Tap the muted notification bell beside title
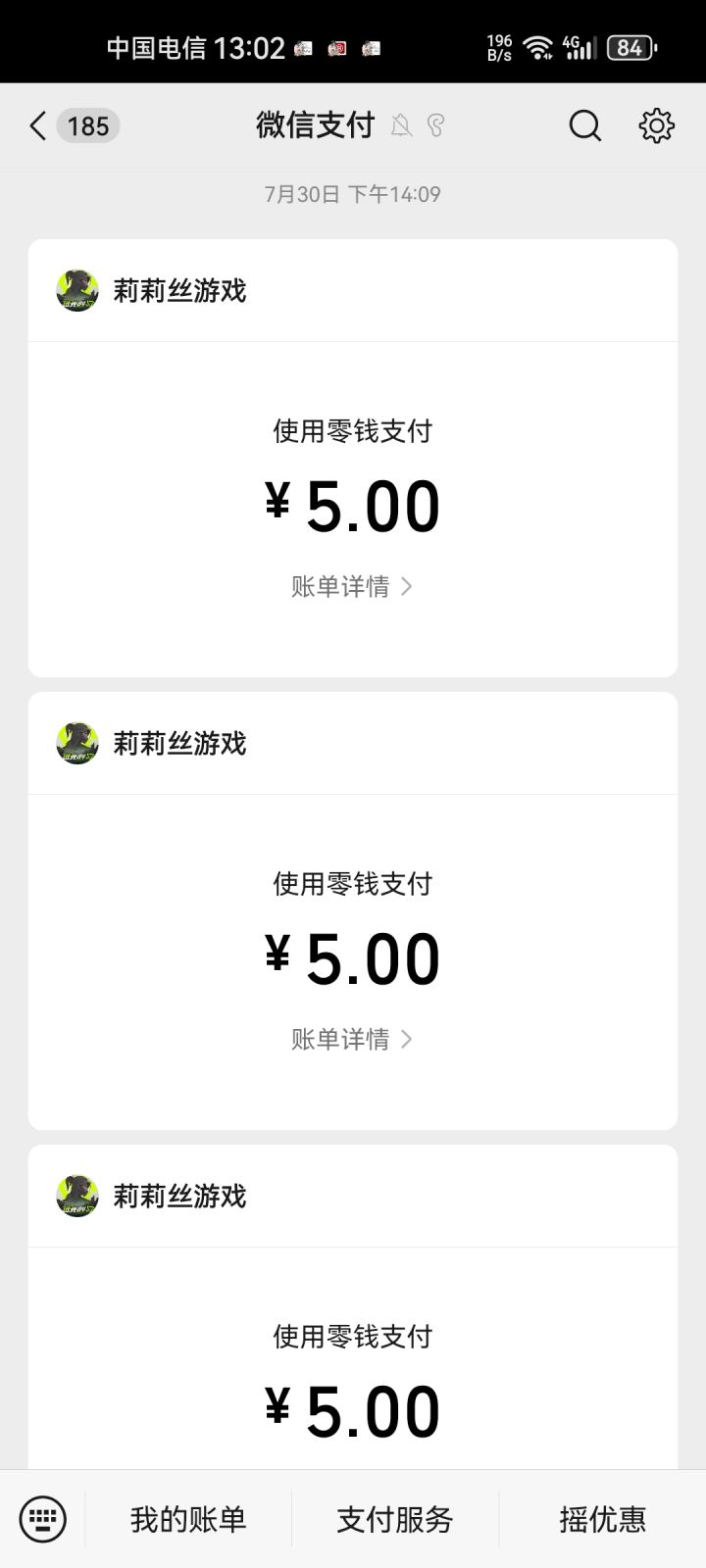Screen dimensions: 706x1568 click(402, 125)
